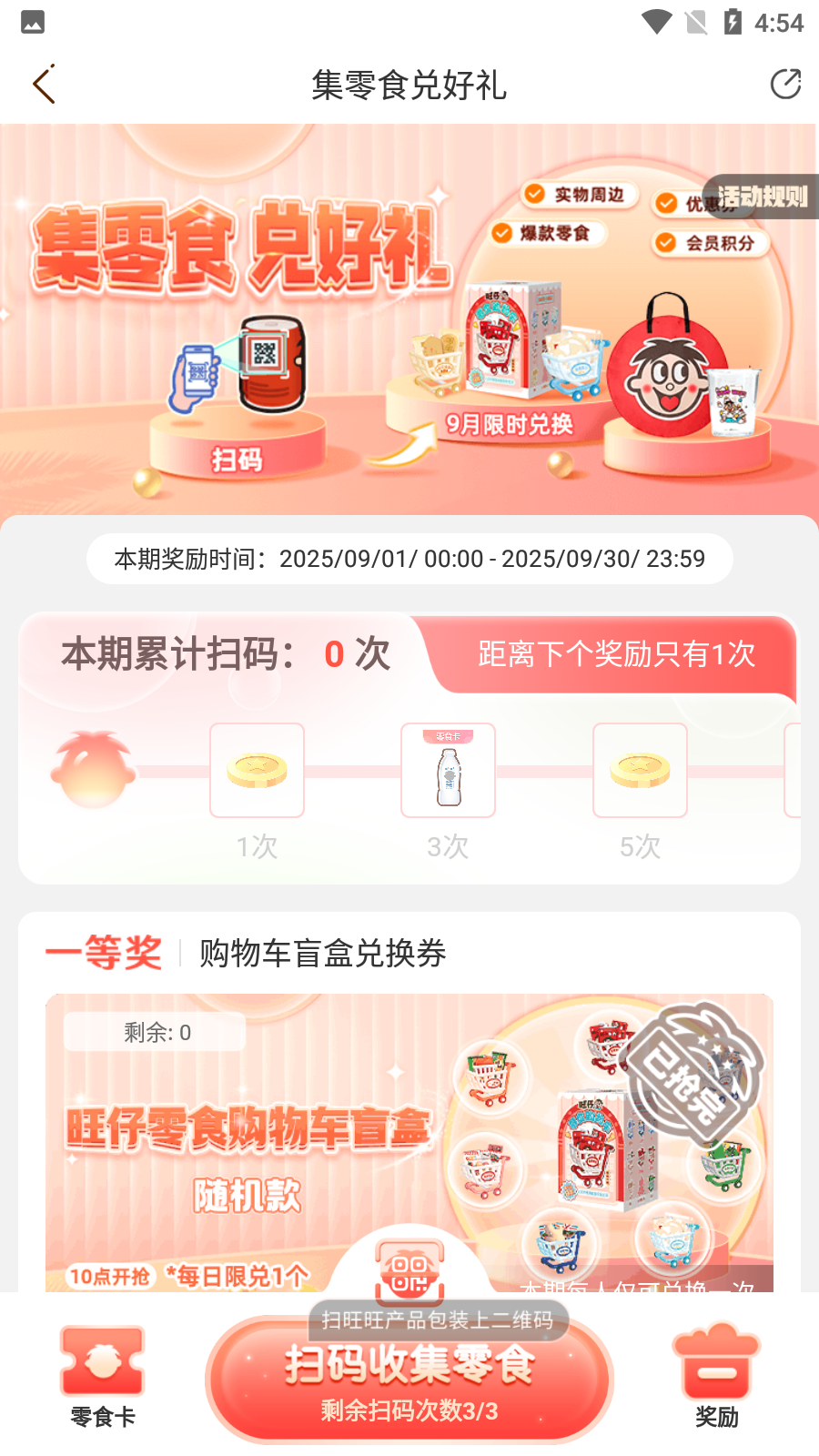
Task: Share this page via top-right icon
Action: (x=784, y=85)
